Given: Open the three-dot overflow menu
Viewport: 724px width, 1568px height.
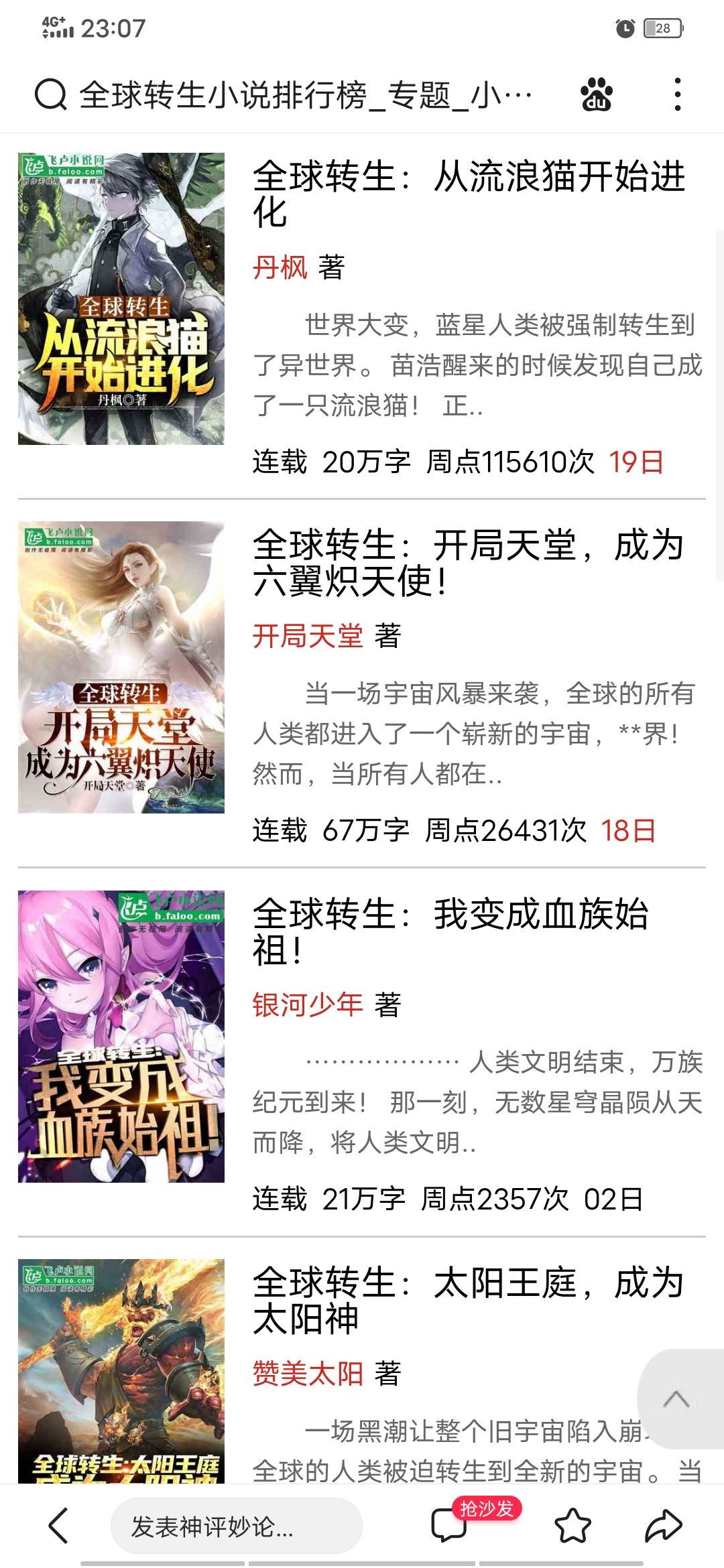Looking at the screenshot, I should 678,94.
